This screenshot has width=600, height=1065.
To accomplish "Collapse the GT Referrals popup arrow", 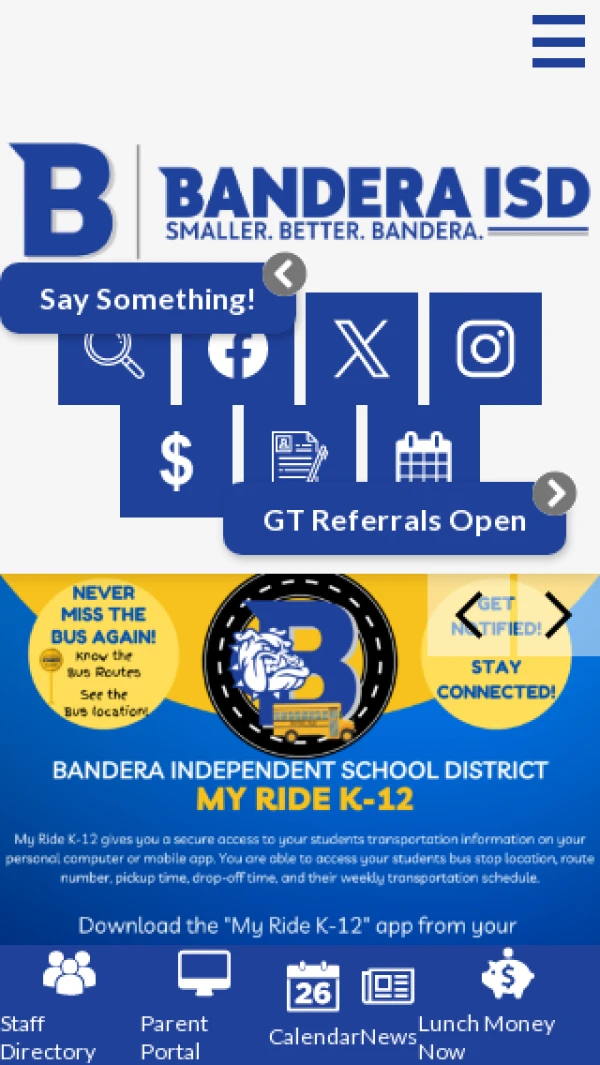I will (x=554, y=493).
